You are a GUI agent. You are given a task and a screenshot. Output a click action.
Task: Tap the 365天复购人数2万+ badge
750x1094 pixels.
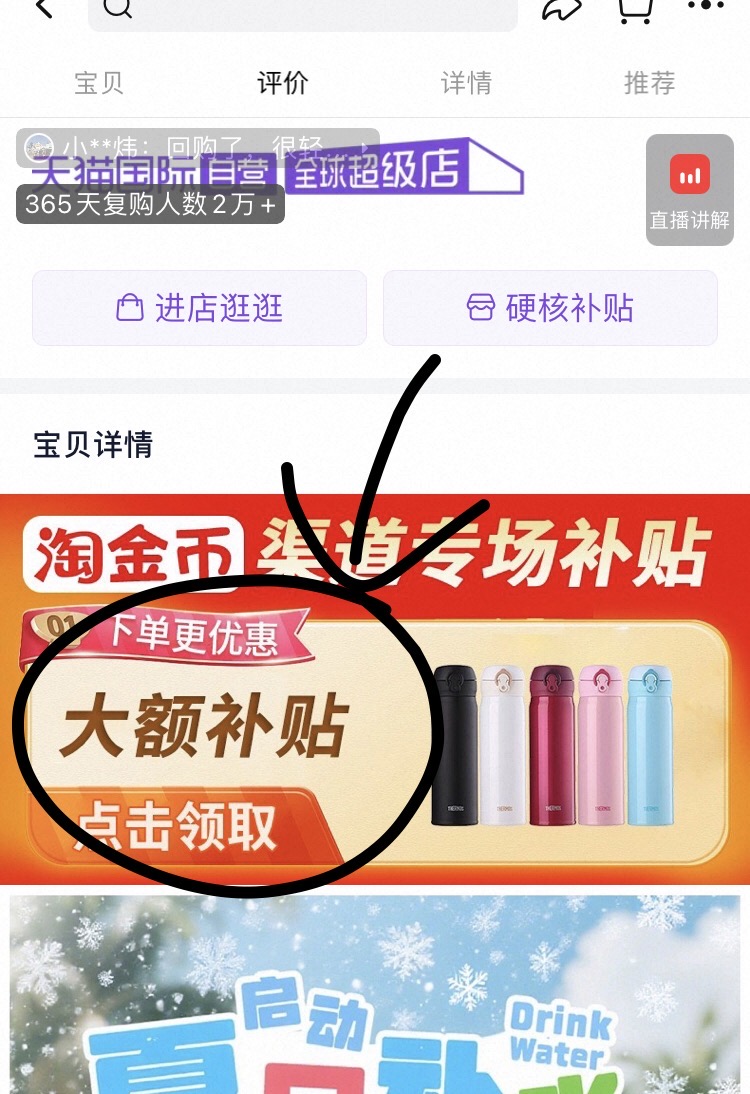[150, 205]
